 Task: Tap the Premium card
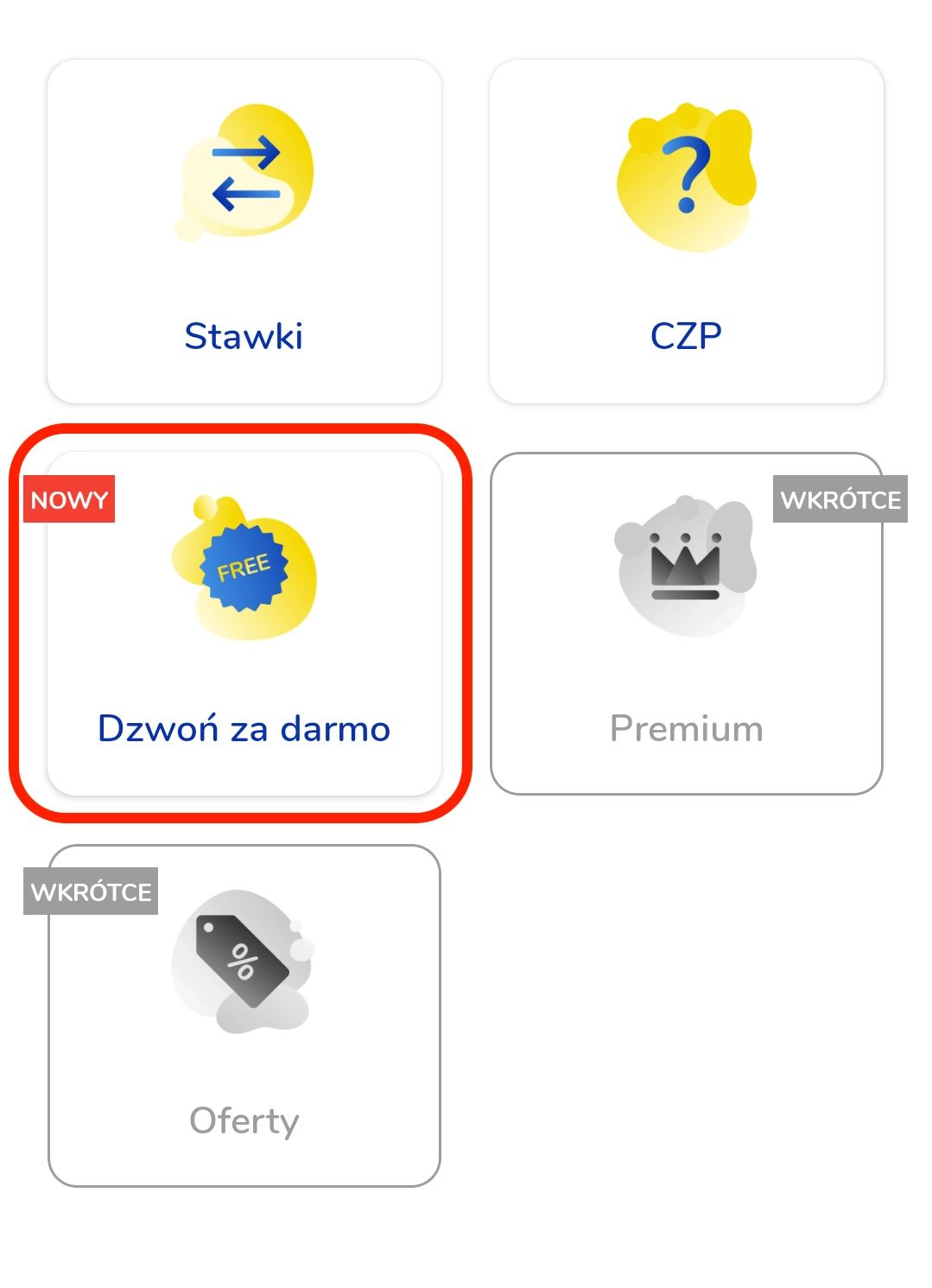686,624
